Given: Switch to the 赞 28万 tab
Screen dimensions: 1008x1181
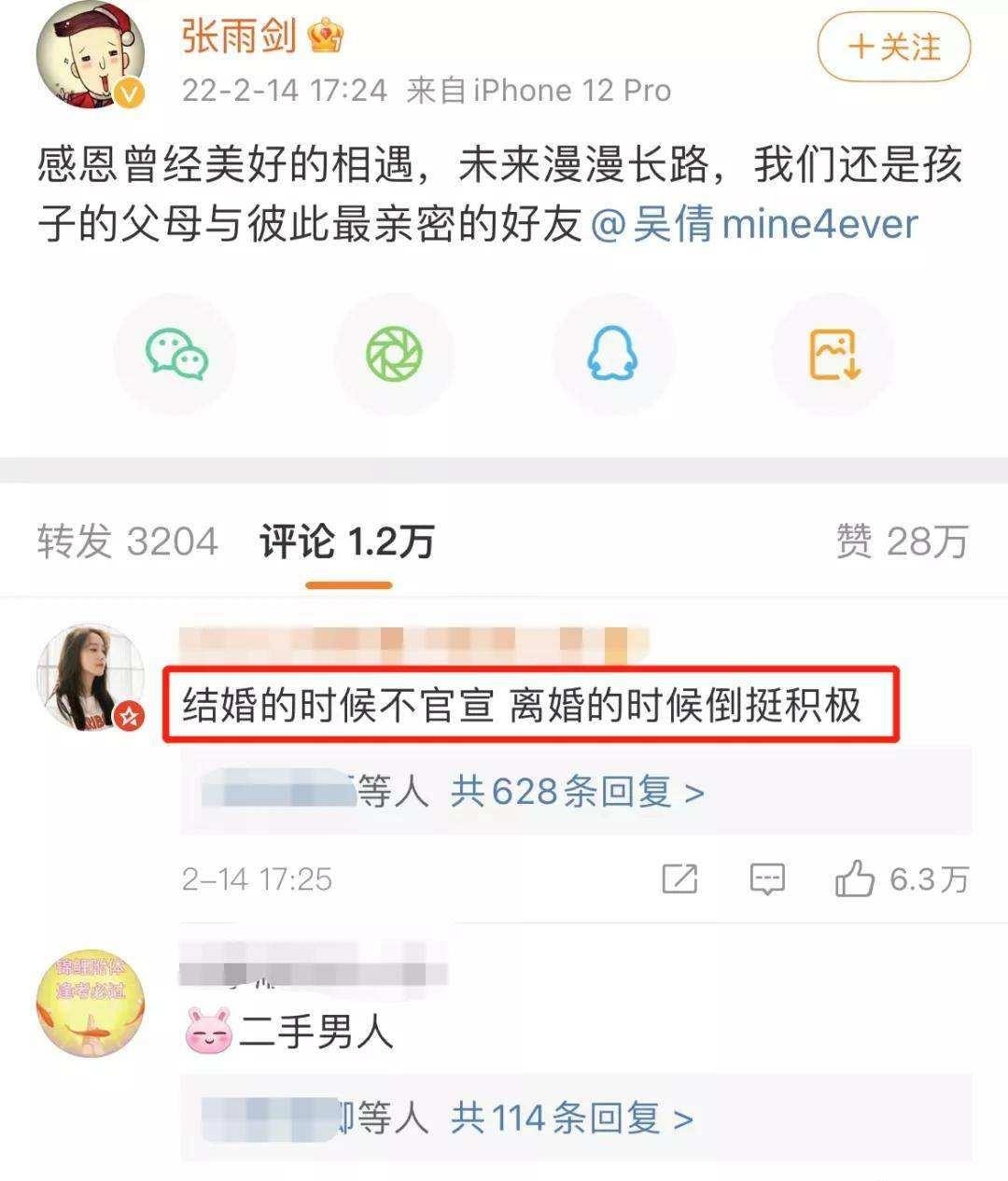Looking at the screenshot, I should [902, 541].
